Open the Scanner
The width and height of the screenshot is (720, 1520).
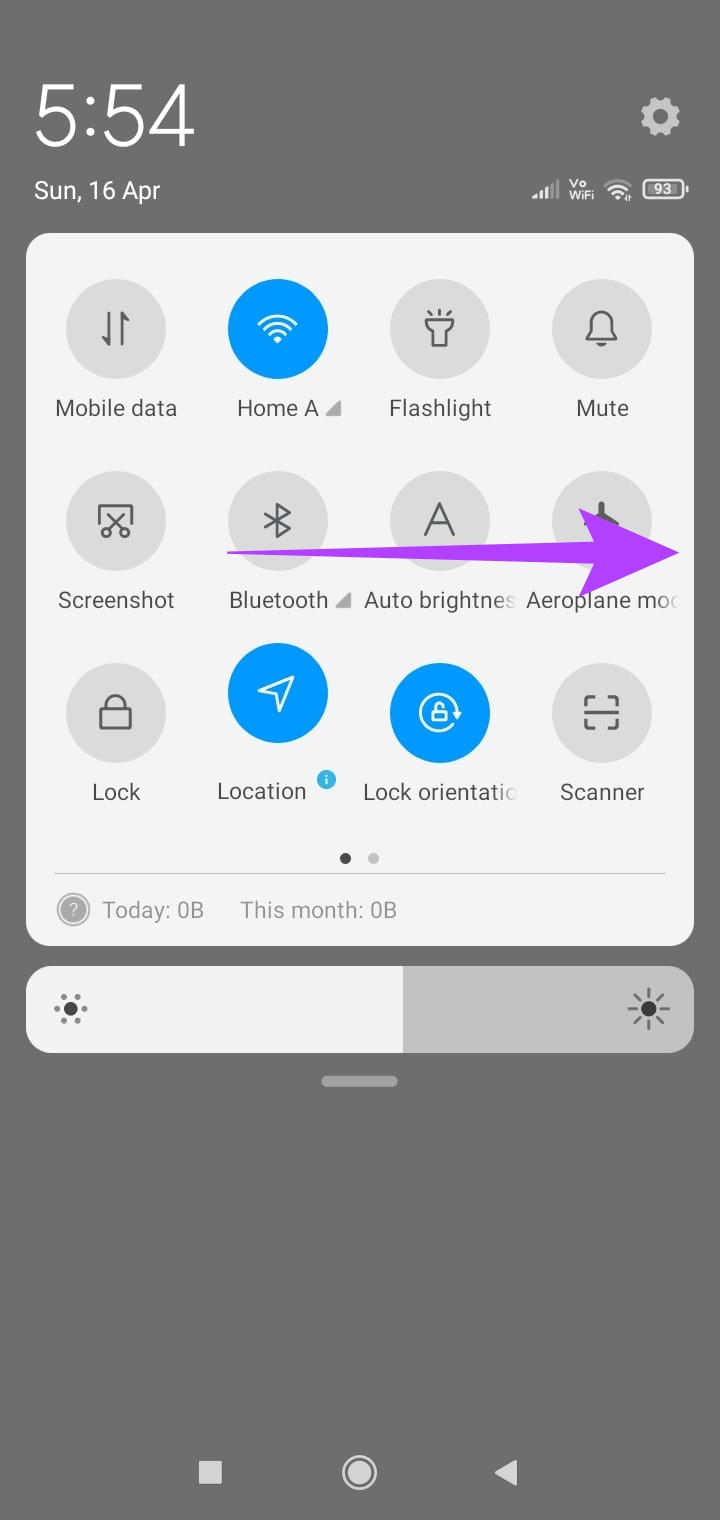[602, 713]
